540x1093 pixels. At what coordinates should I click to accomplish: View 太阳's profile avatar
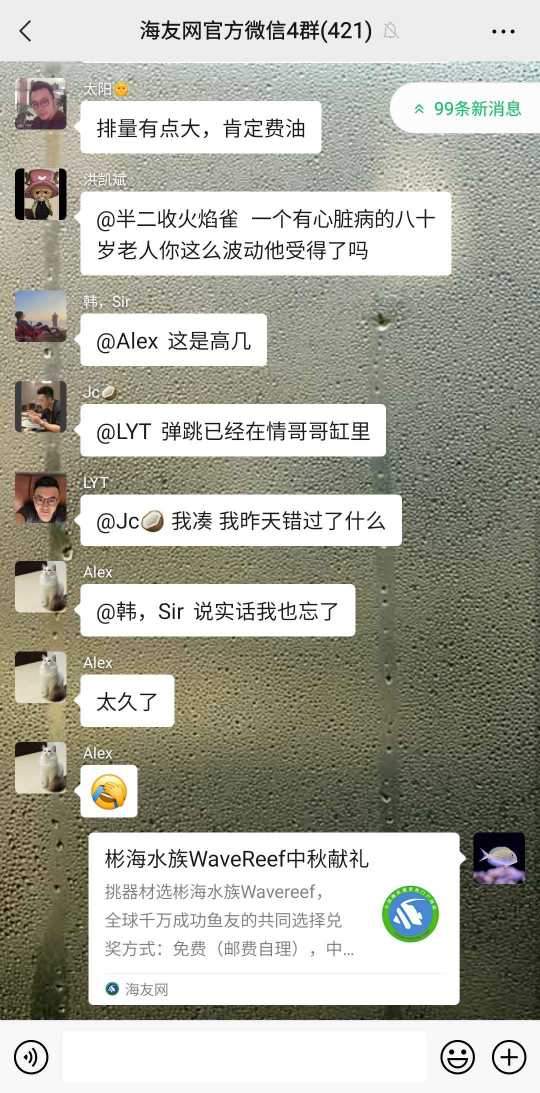(x=41, y=104)
